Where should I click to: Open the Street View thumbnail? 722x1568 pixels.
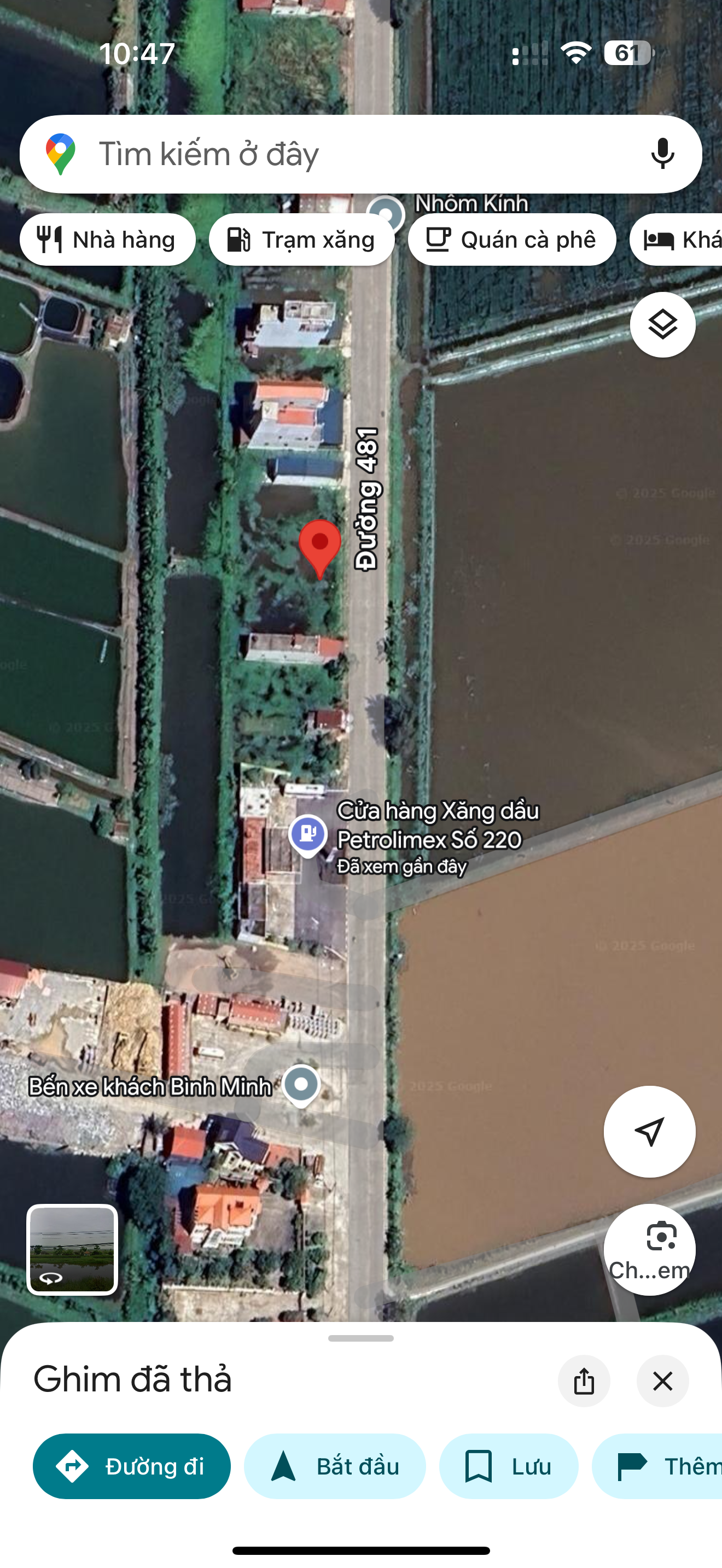(72, 1250)
